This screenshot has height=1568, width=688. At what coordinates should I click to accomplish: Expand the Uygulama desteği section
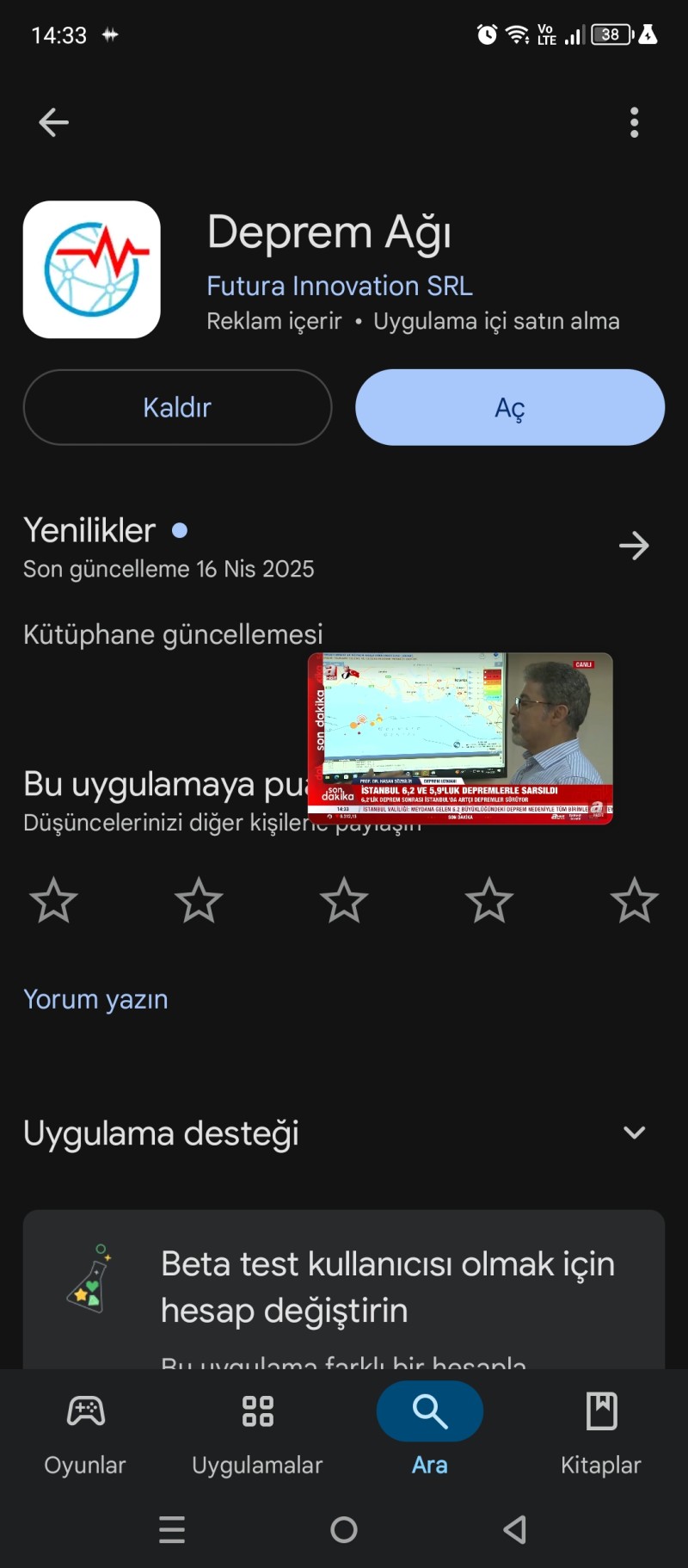(634, 1133)
